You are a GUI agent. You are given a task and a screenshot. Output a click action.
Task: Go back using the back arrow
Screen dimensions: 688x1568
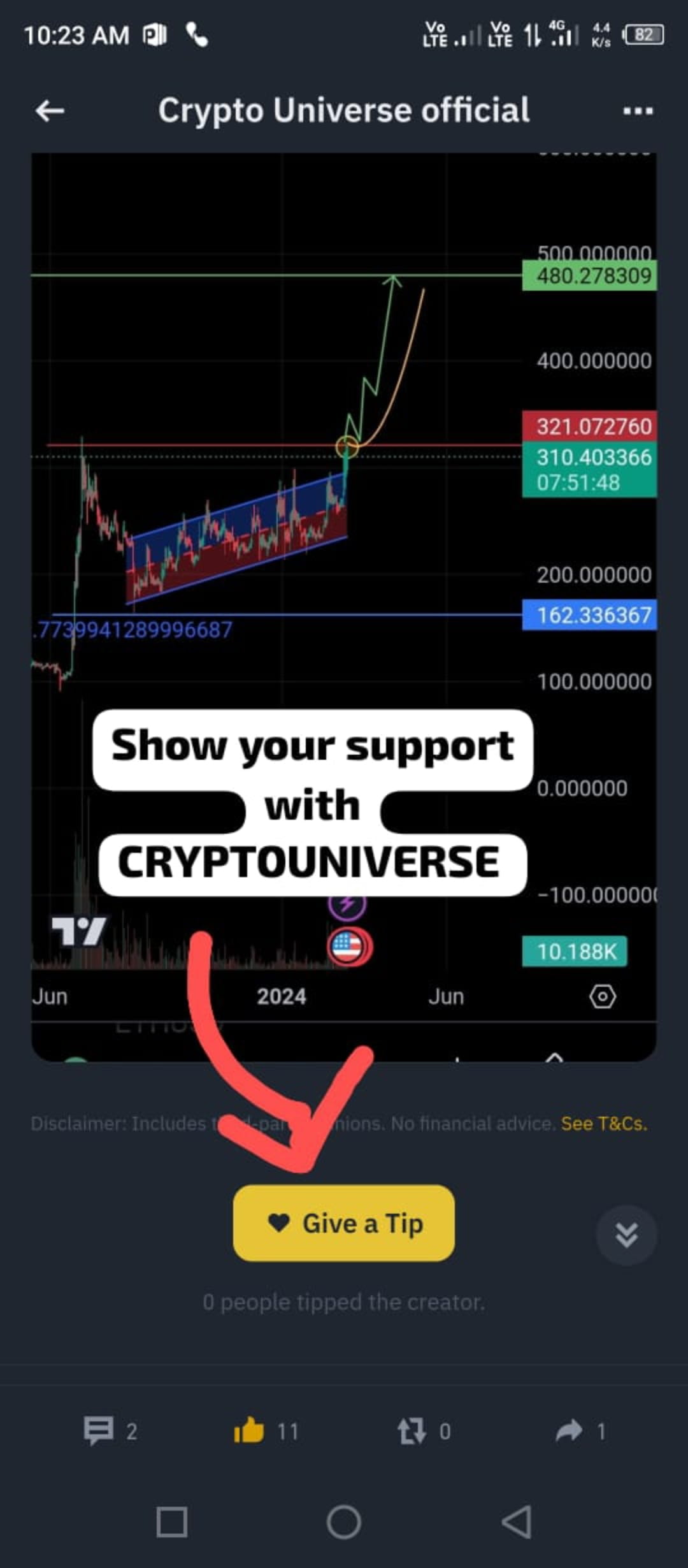(x=50, y=110)
